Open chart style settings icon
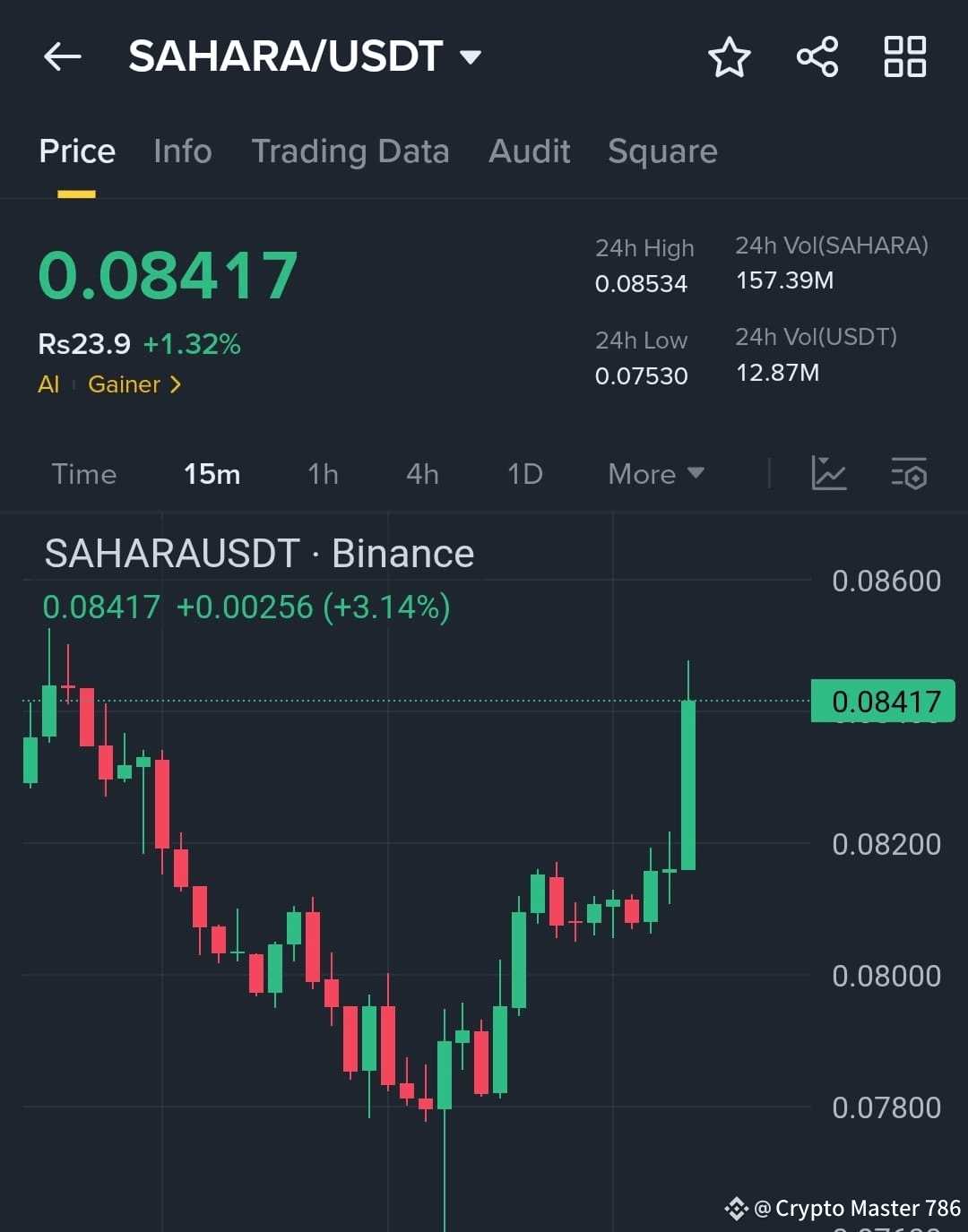 [x=829, y=474]
